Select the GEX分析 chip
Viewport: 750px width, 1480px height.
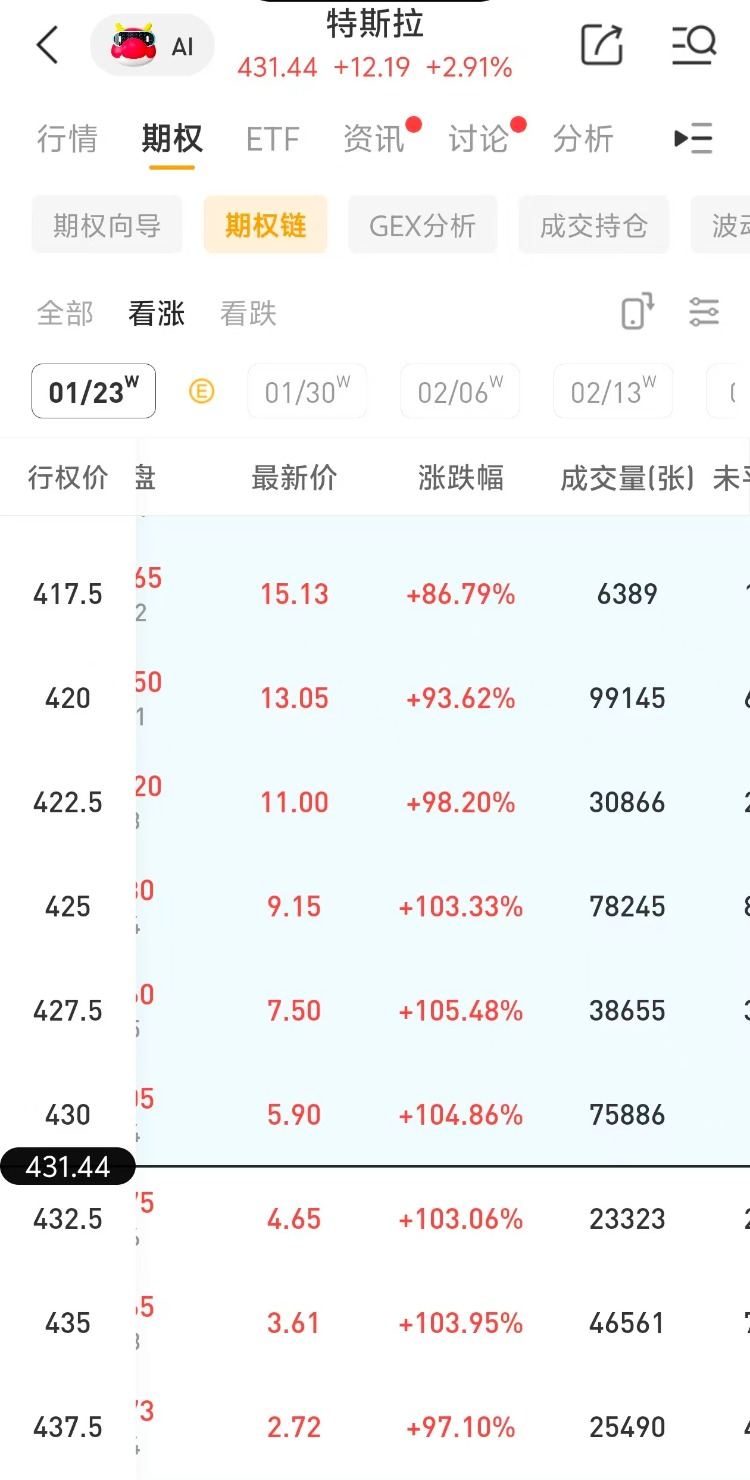pyautogui.click(x=422, y=225)
